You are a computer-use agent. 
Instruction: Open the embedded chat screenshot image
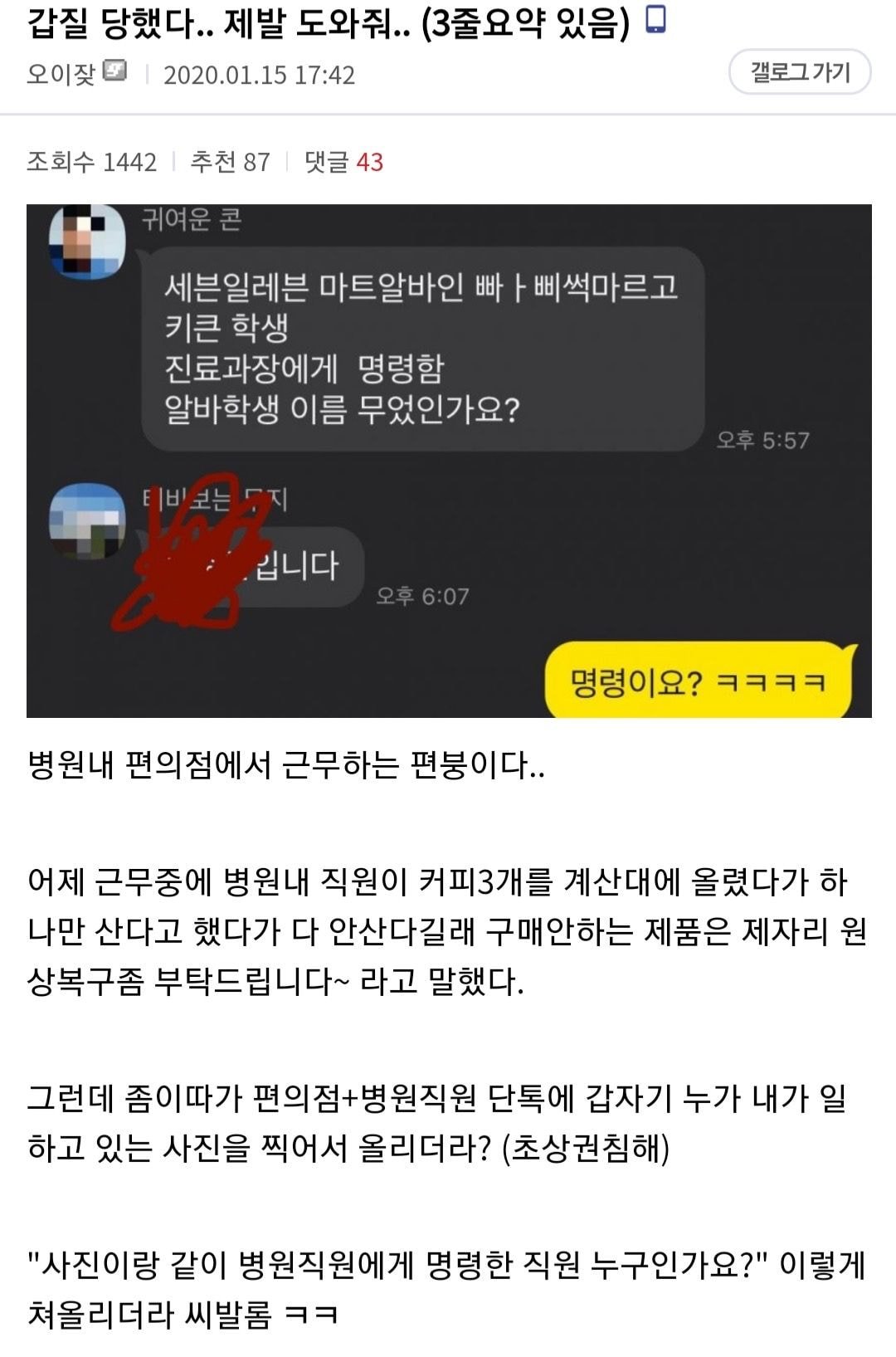tap(449, 461)
